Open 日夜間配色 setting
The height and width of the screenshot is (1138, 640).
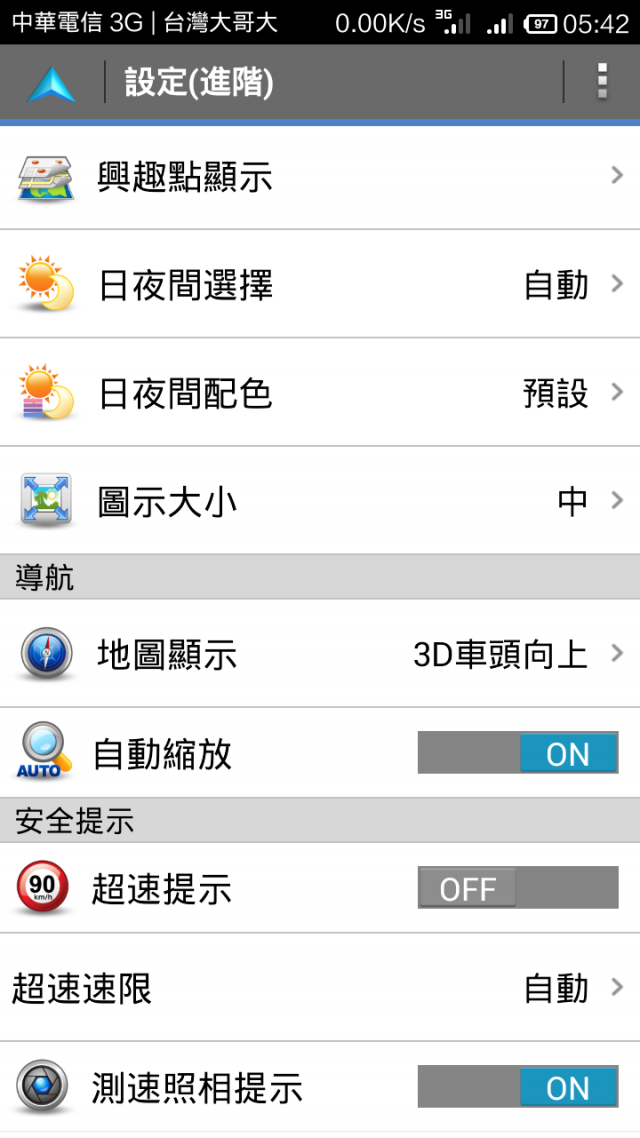pos(320,392)
